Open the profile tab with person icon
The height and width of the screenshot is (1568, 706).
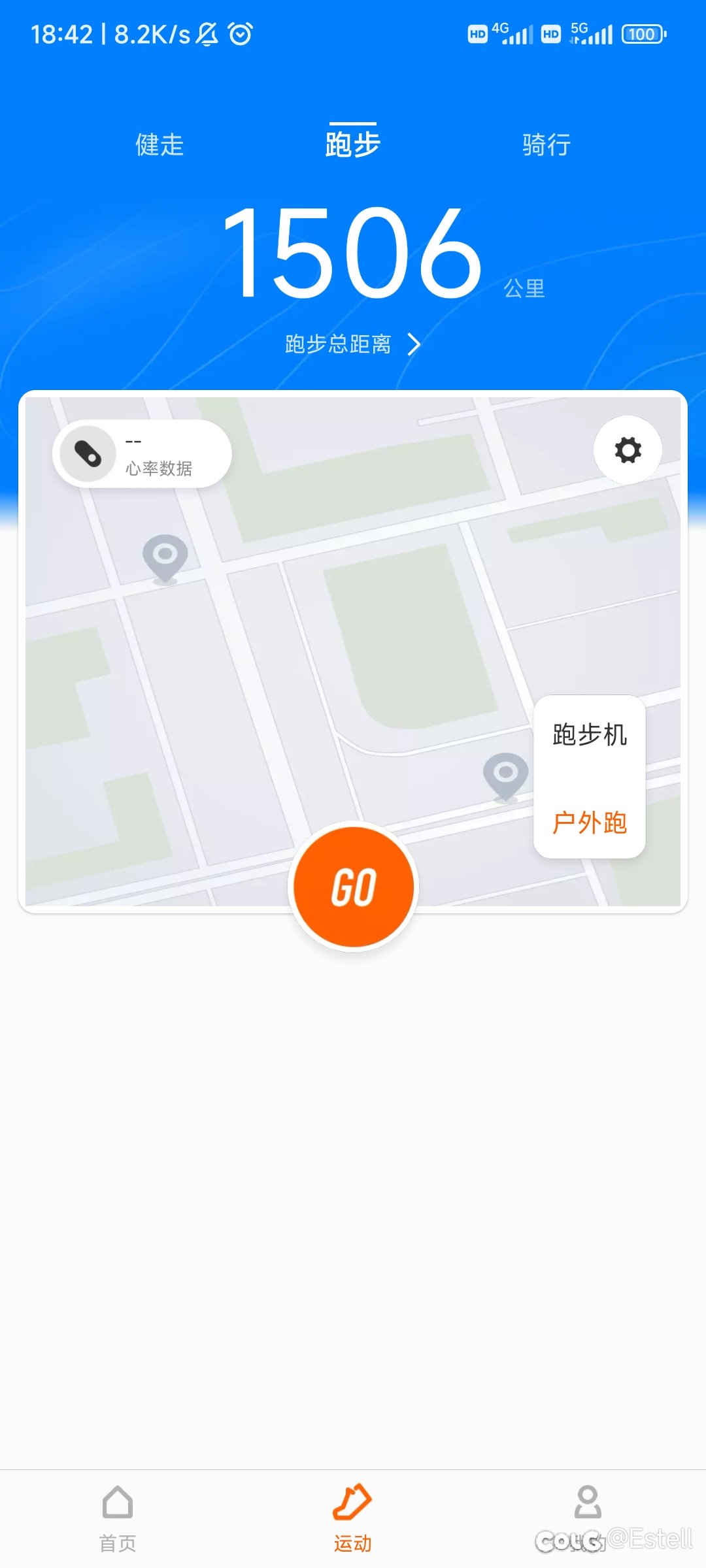pyautogui.click(x=588, y=1519)
